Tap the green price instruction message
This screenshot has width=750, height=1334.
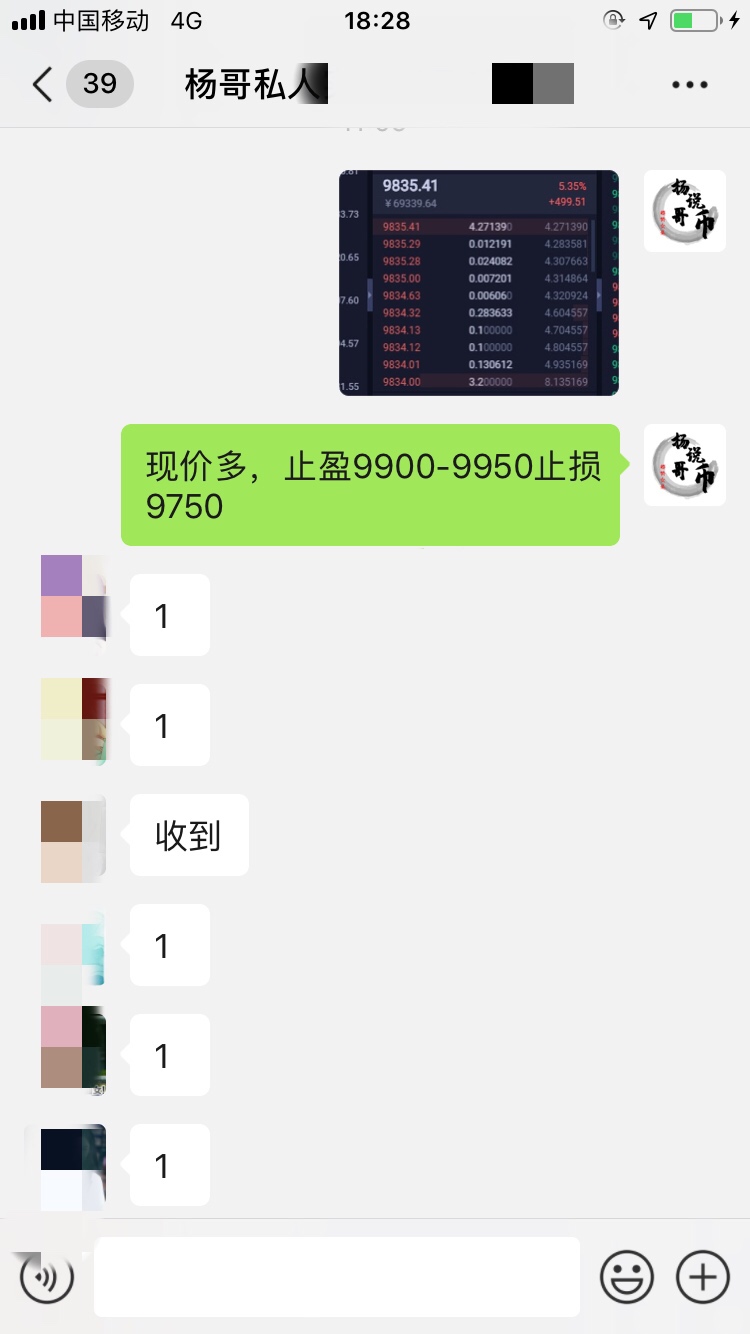(370, 486)
